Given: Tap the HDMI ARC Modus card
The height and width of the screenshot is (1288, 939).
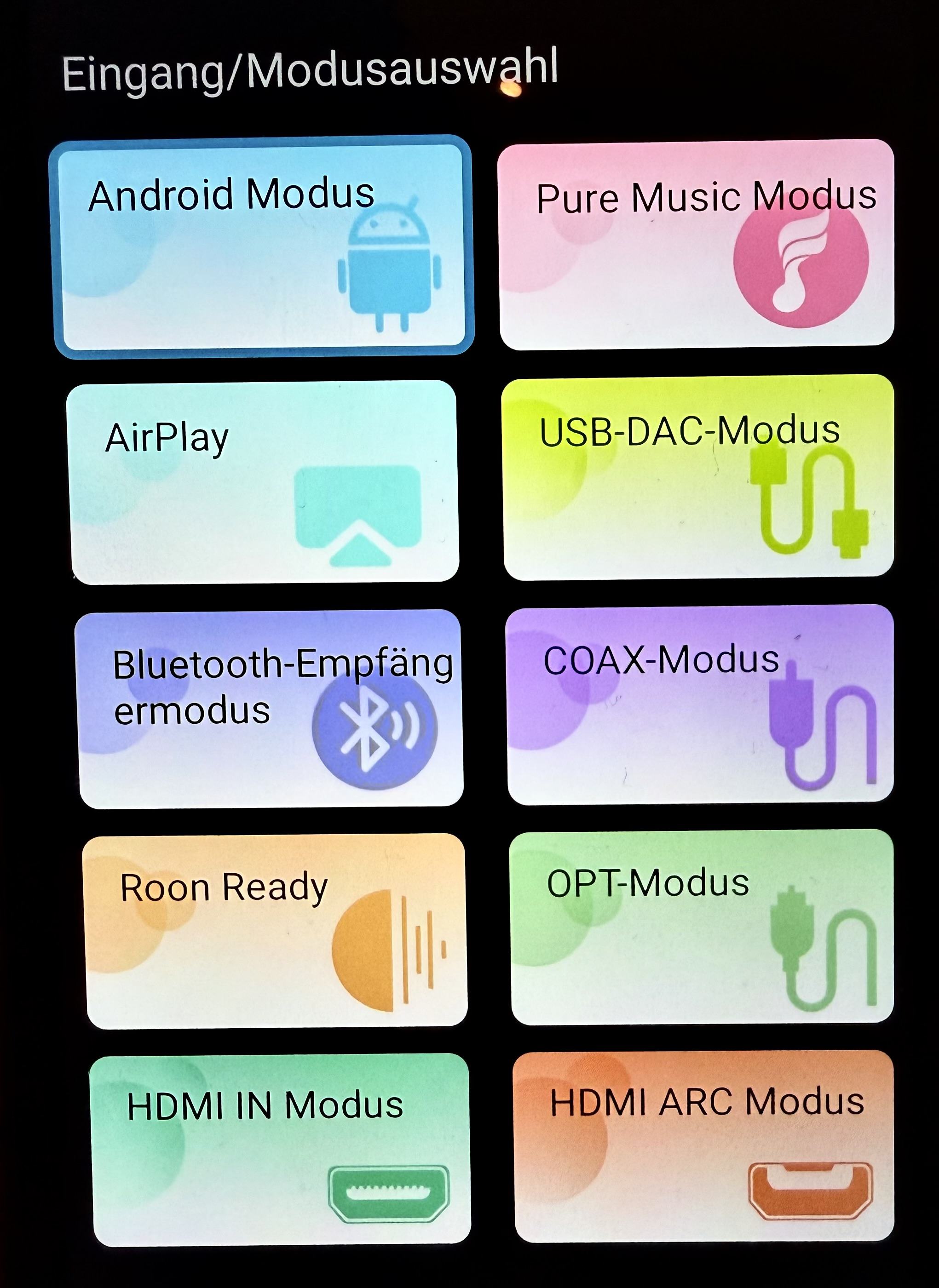Looking at the screenshot, I should point(704,1146).
